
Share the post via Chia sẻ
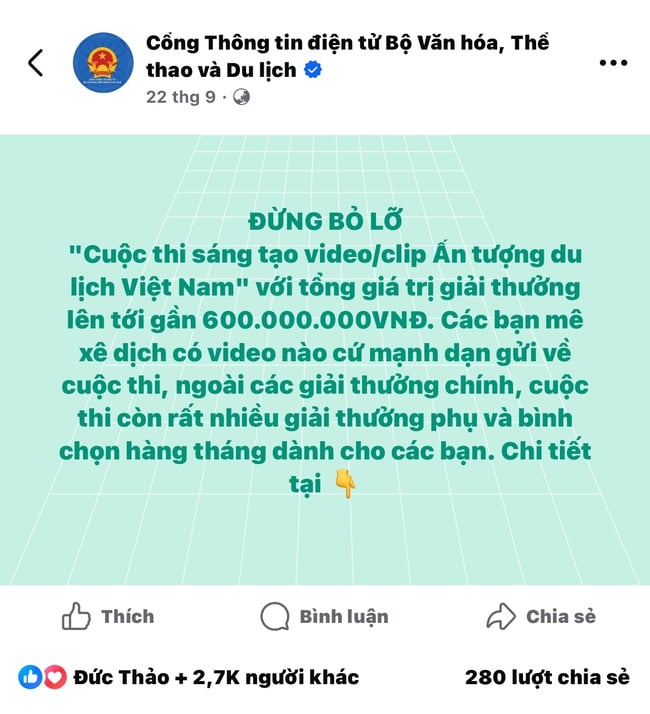coord(540,616)
